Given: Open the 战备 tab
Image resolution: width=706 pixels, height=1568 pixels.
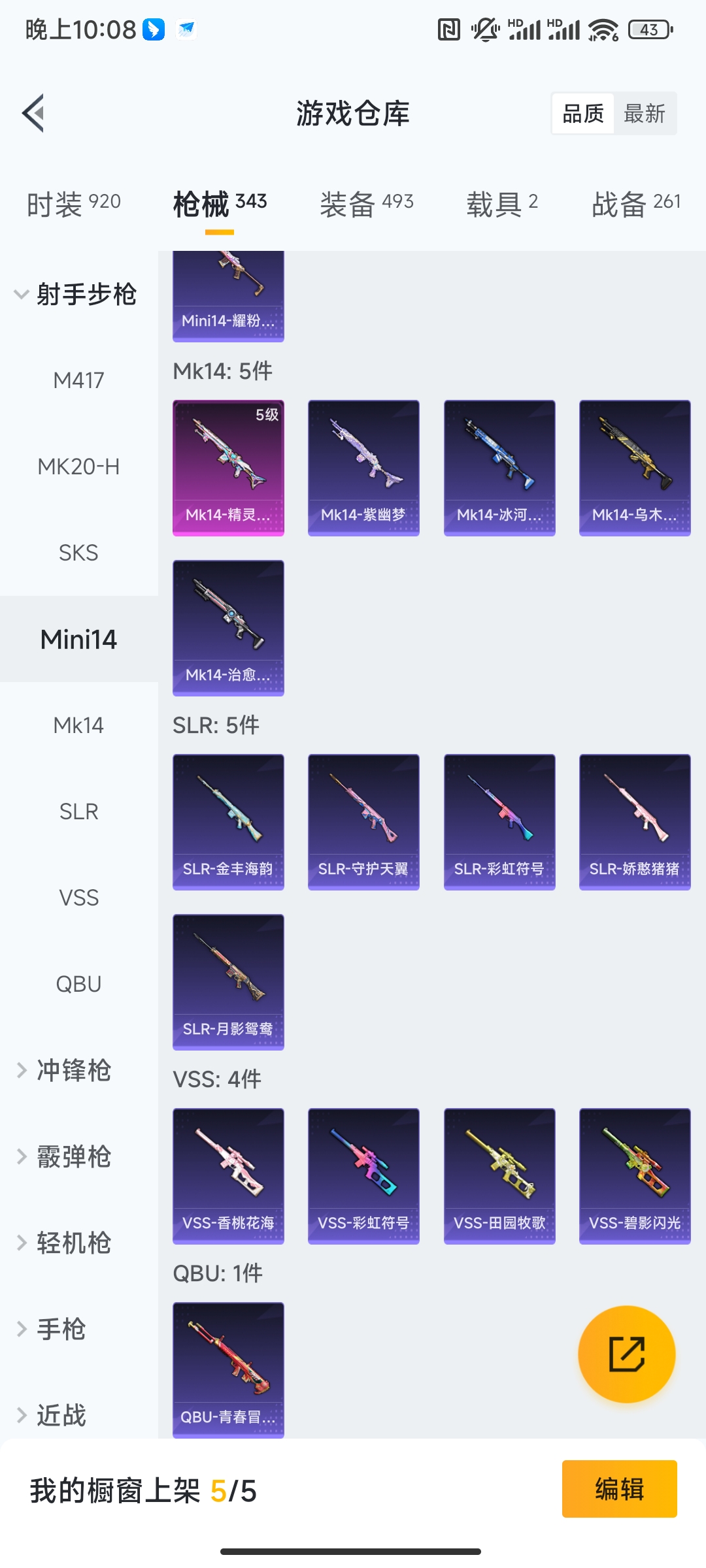Looking at the screenshot, I should pos(635,203).
